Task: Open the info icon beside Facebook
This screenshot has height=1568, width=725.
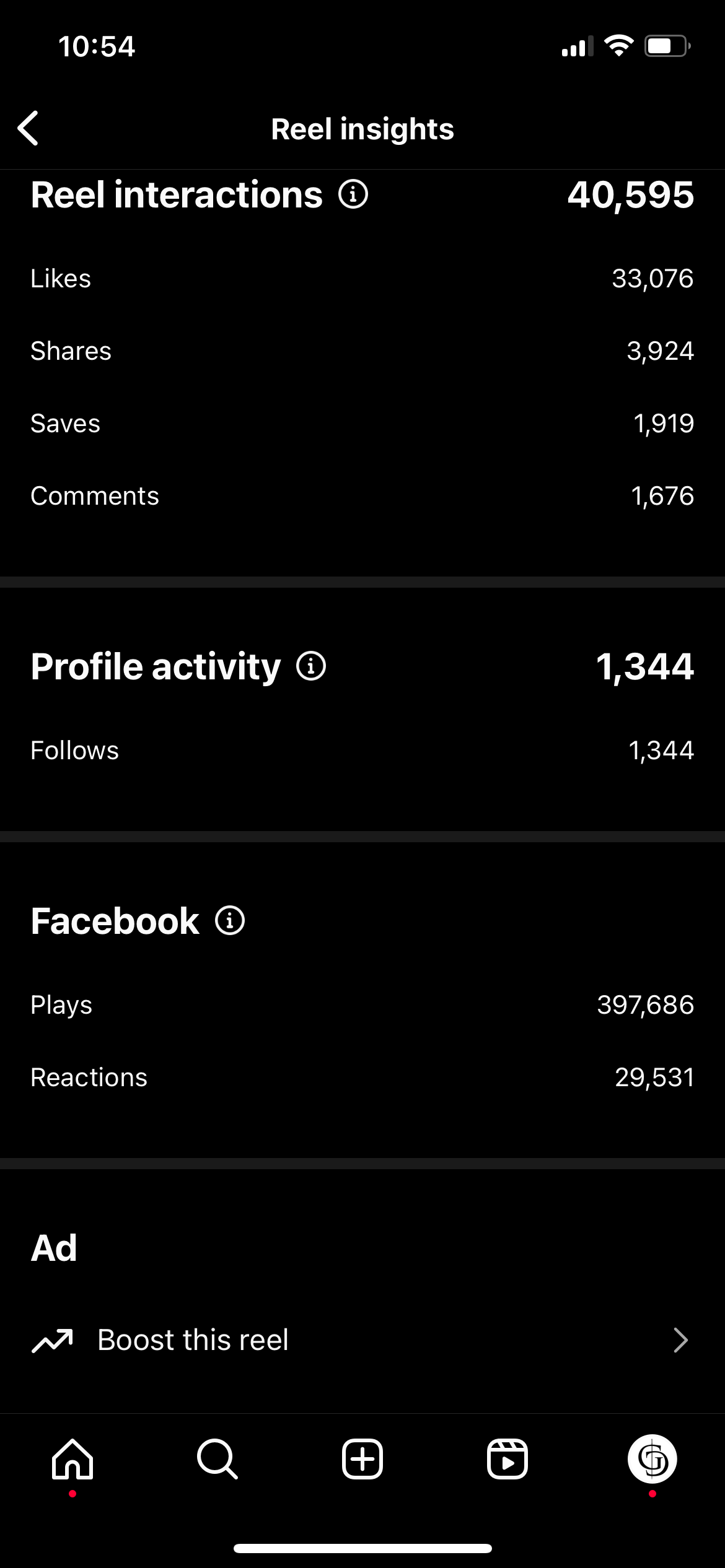Action: point(230,920)
